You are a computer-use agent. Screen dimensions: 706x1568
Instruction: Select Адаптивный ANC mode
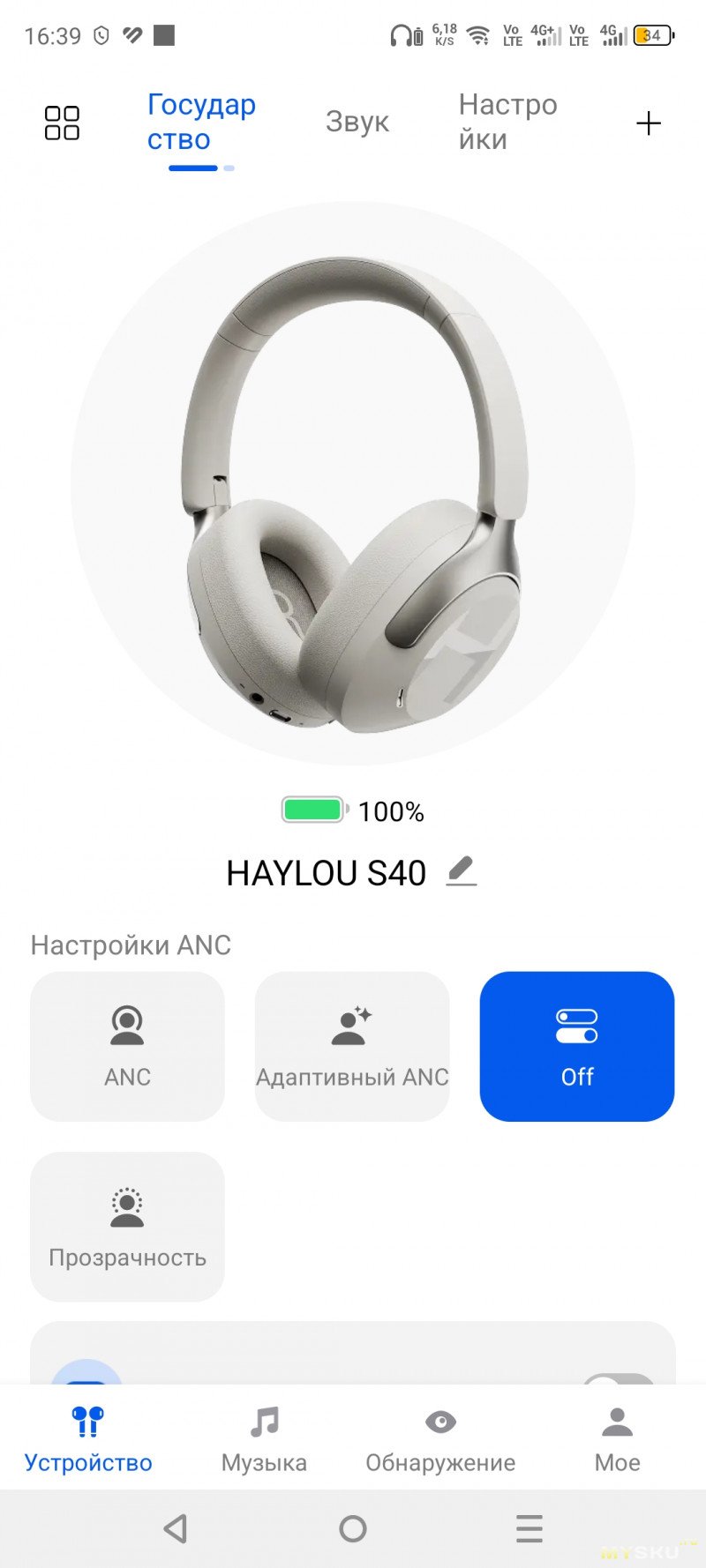click(x=352, y=1046)
